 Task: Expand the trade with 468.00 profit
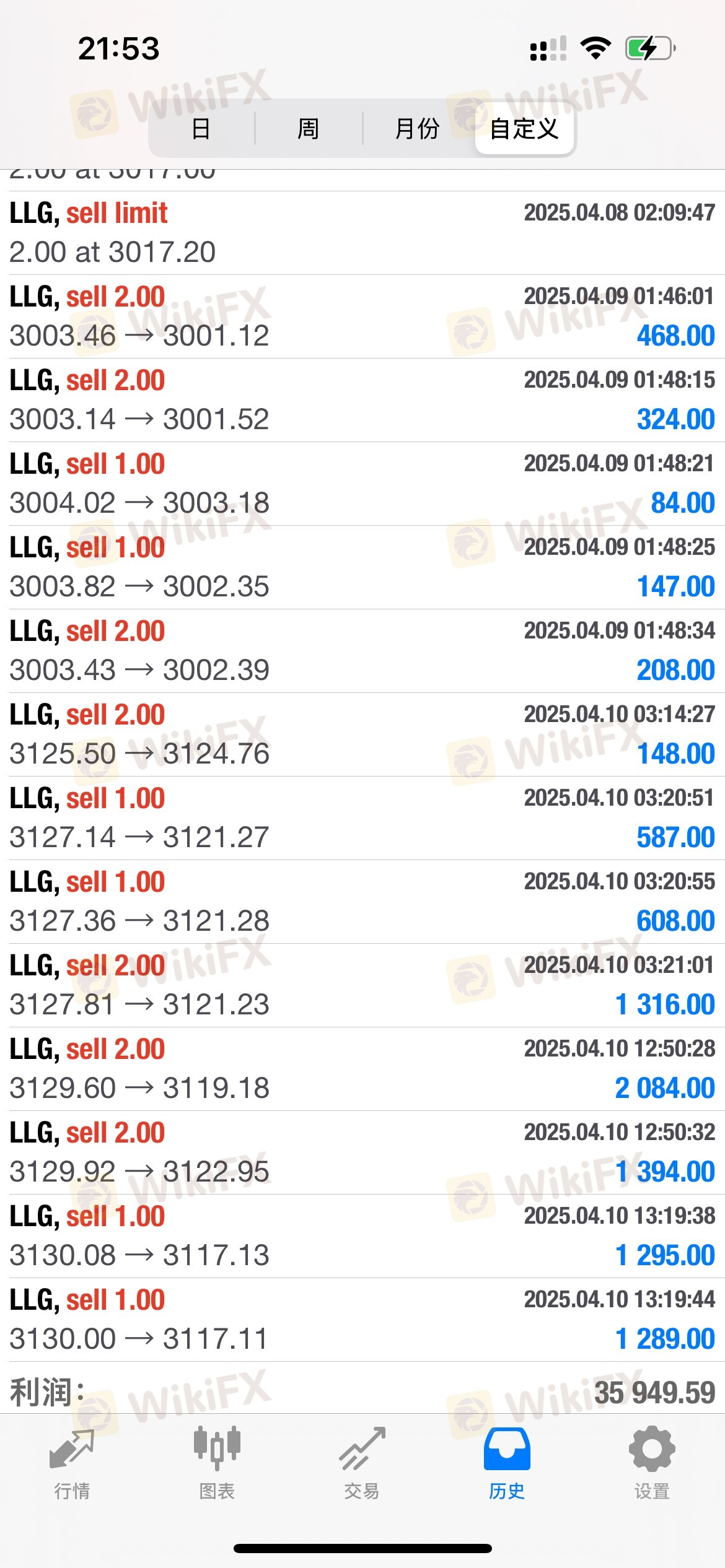[x=362, y=316]
